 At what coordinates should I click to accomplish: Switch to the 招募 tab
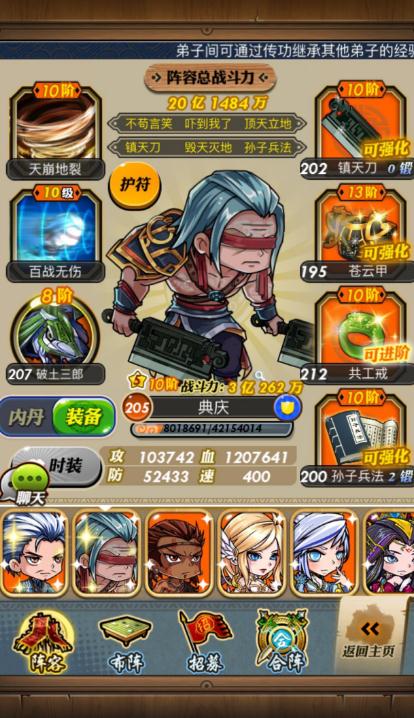coord(205,645)
